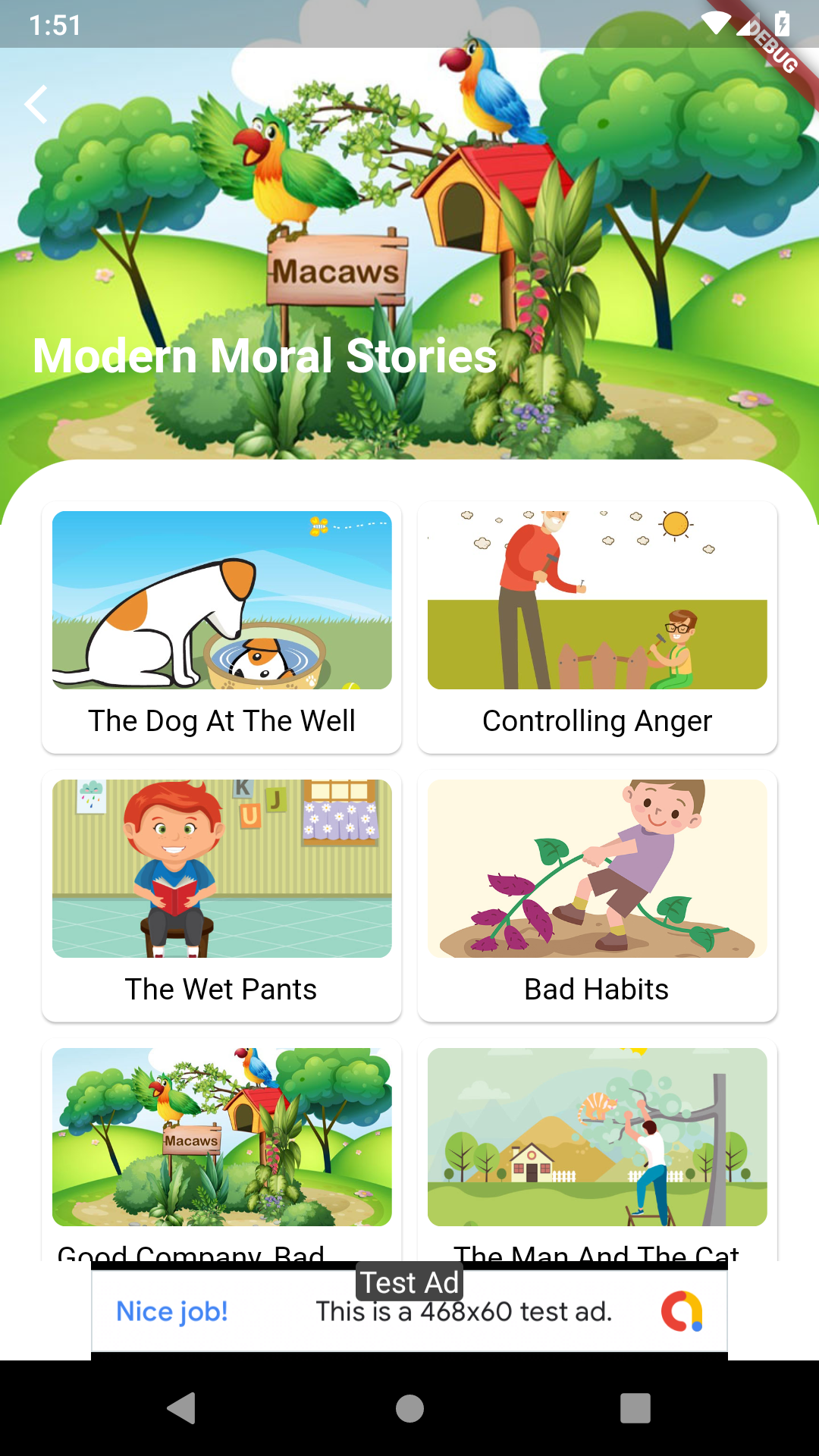Open recent apps from navigation bar
Image resolution: width=819 pixels, height=1456 pixels.
pyautogui.click(x=635, y=1408)
